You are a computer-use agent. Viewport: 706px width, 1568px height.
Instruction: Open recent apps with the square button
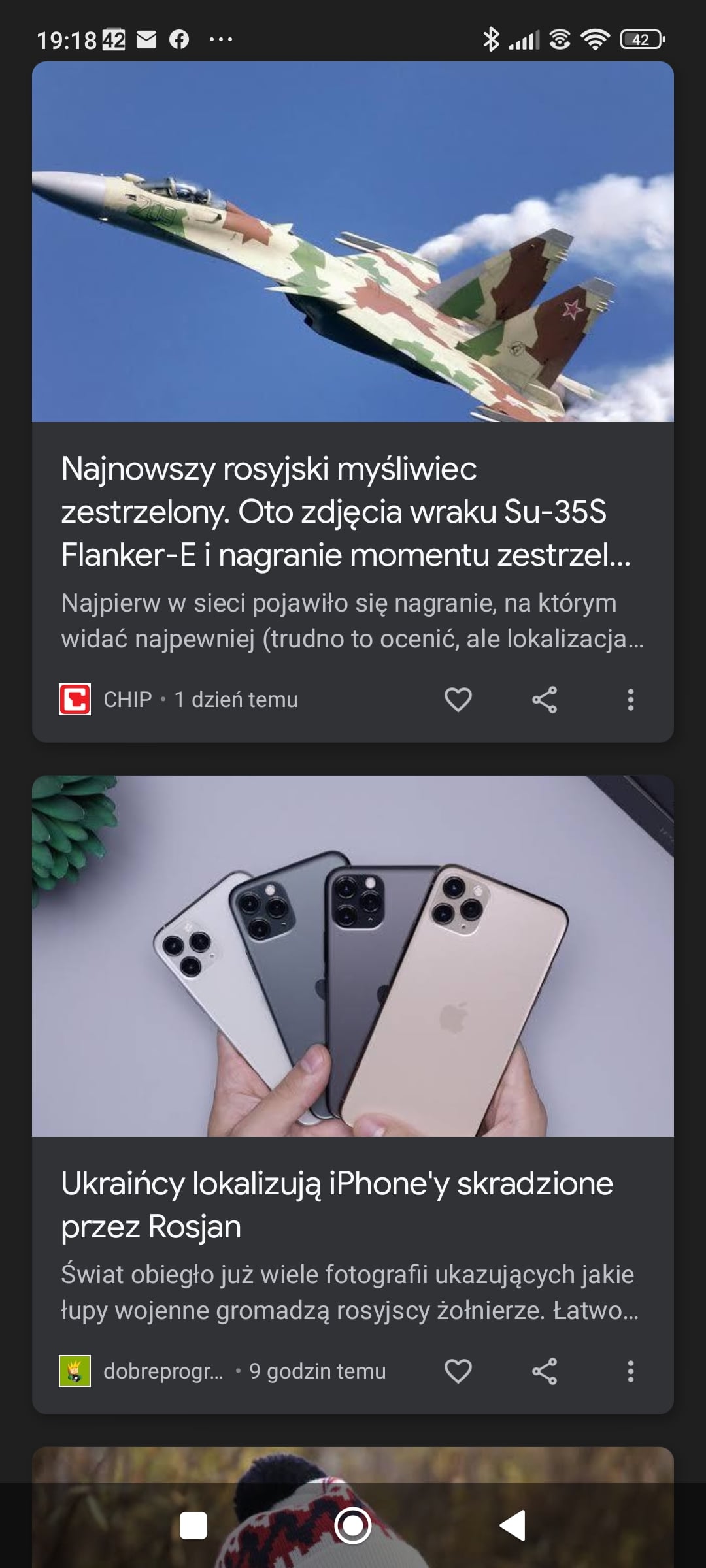193,1526
